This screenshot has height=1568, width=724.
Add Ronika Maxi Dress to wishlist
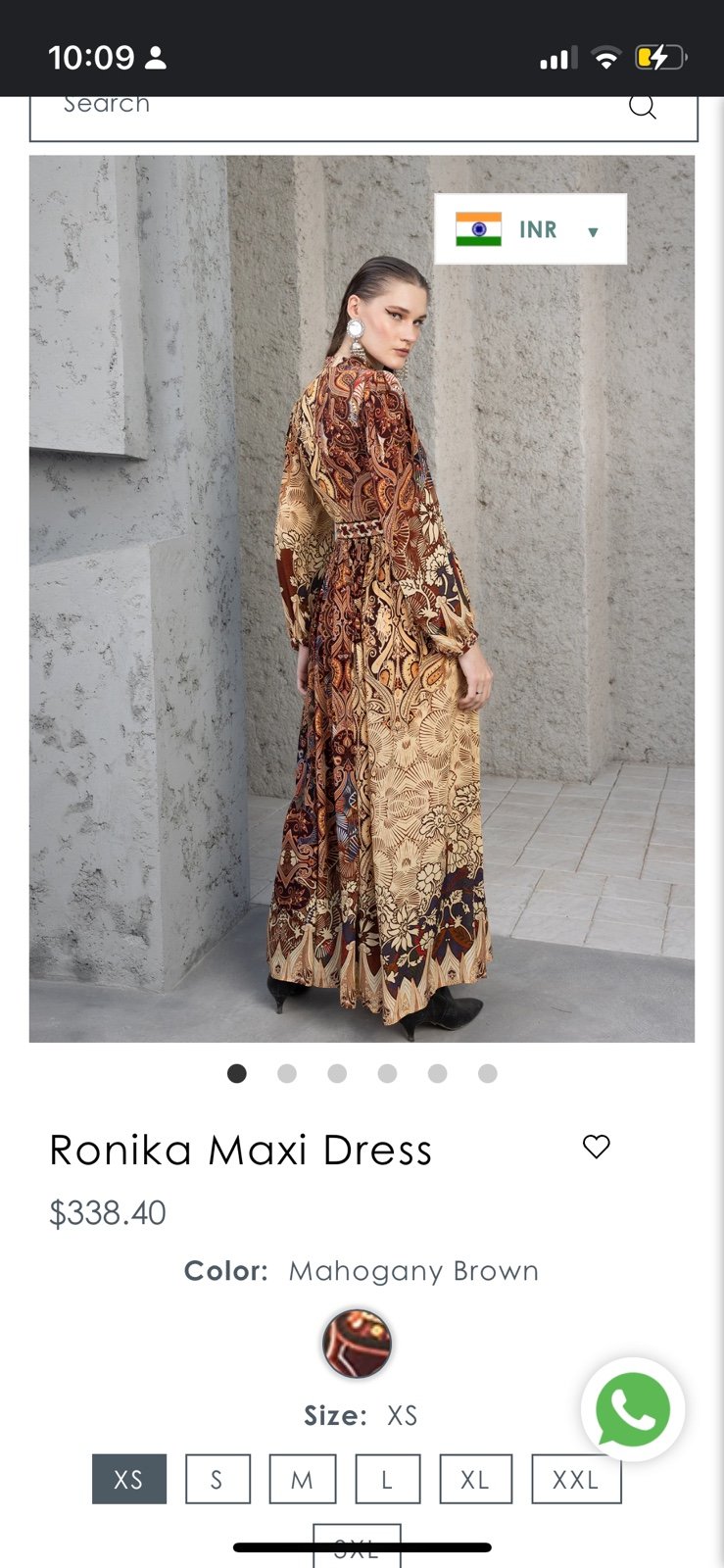597,1146
